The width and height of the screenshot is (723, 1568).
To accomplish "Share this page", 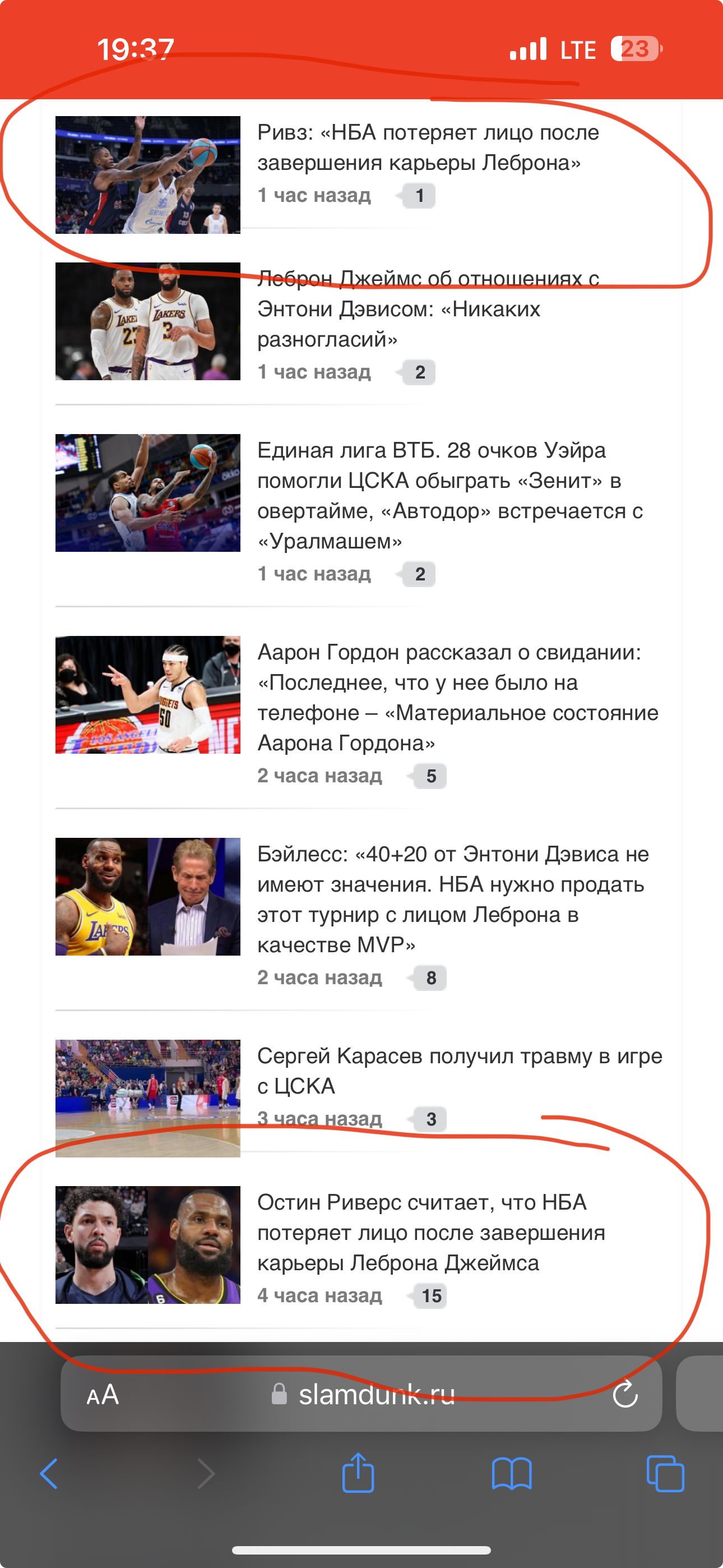I will tap(358, 1473).
